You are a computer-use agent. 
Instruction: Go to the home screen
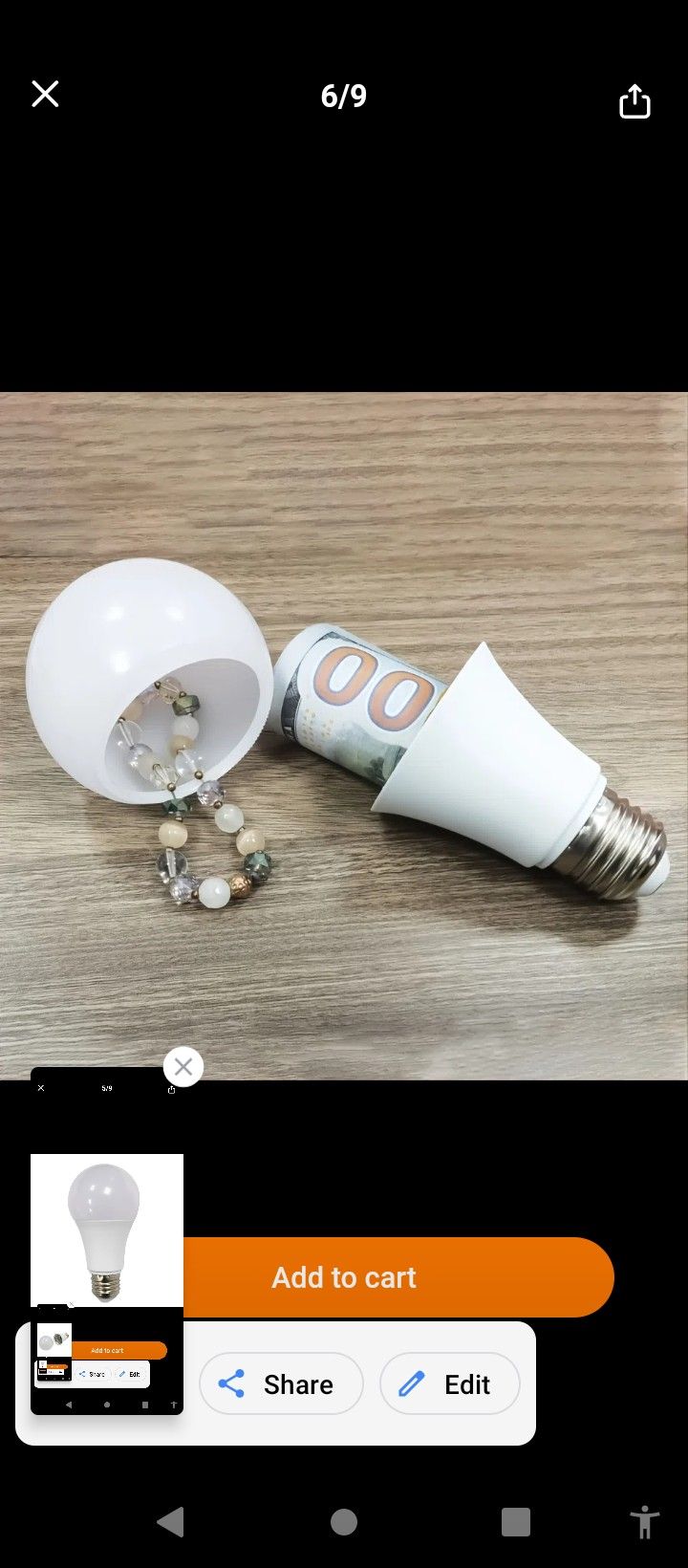(x=344, y=1522)
